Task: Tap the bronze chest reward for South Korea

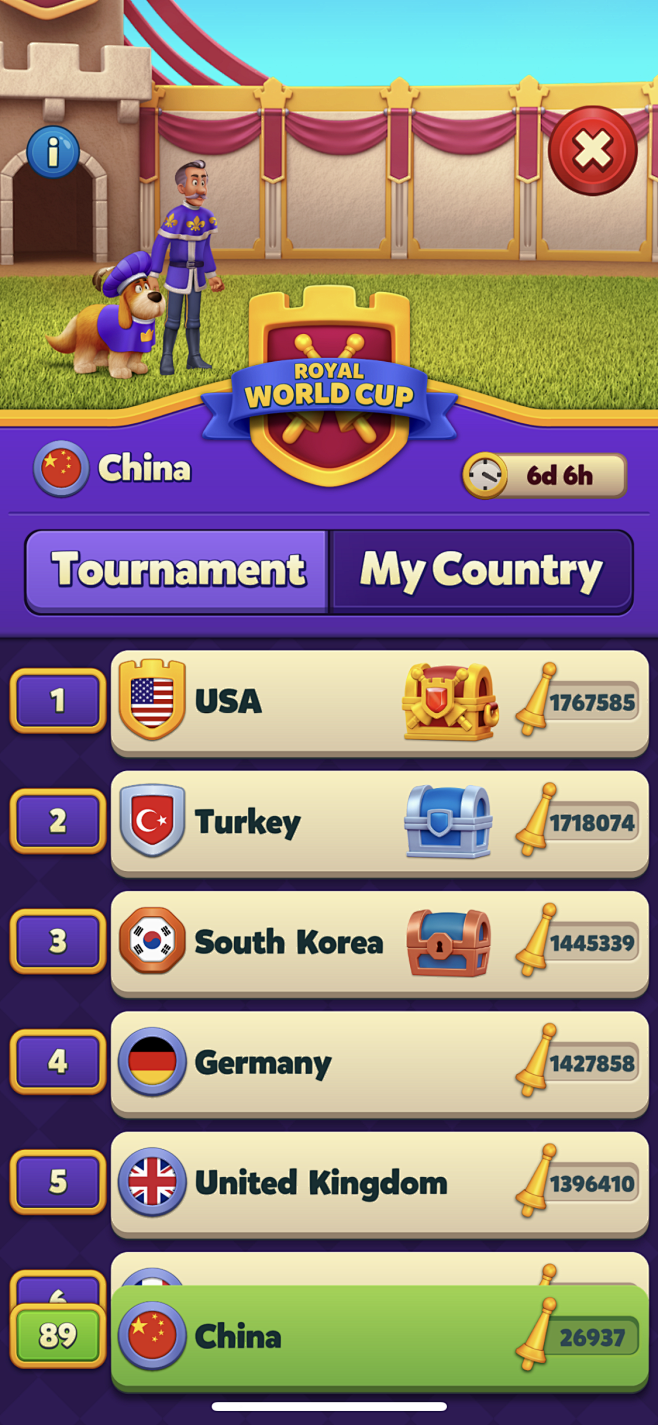Action: pos(448,942)
